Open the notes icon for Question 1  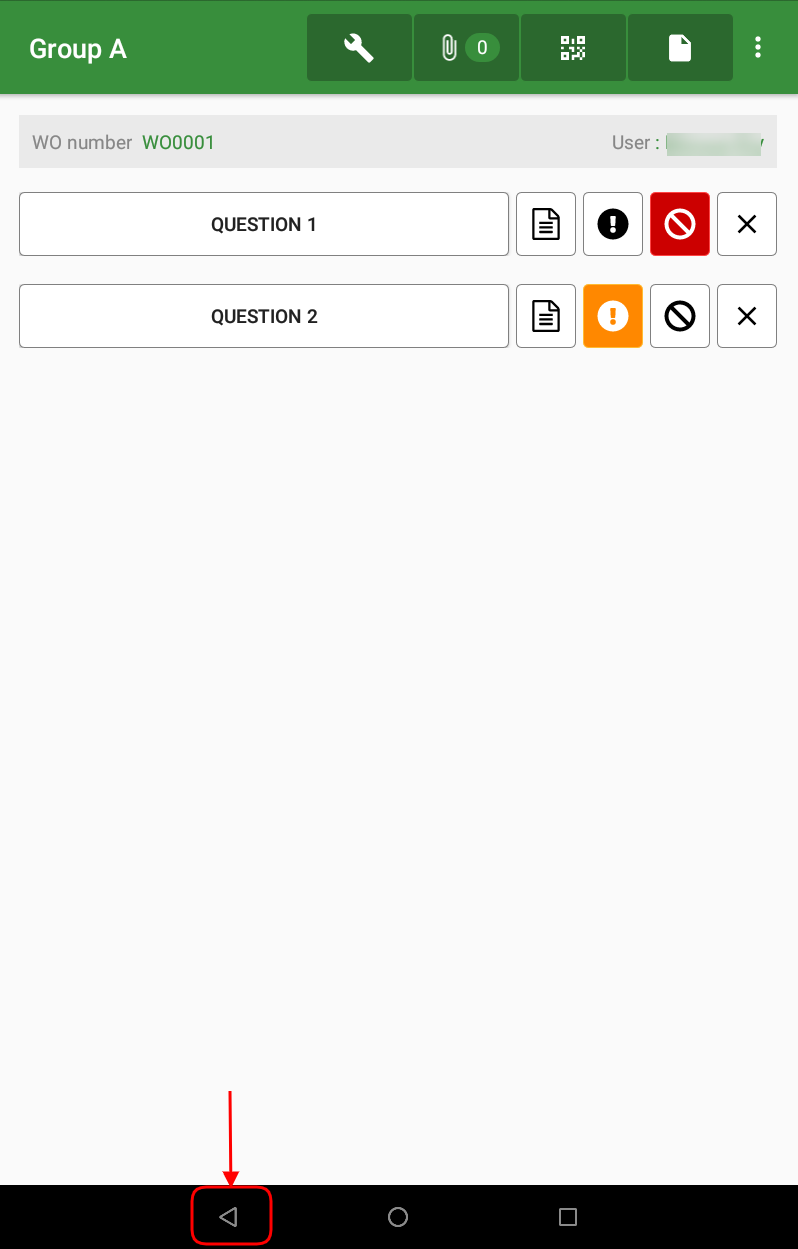[546, 224]
